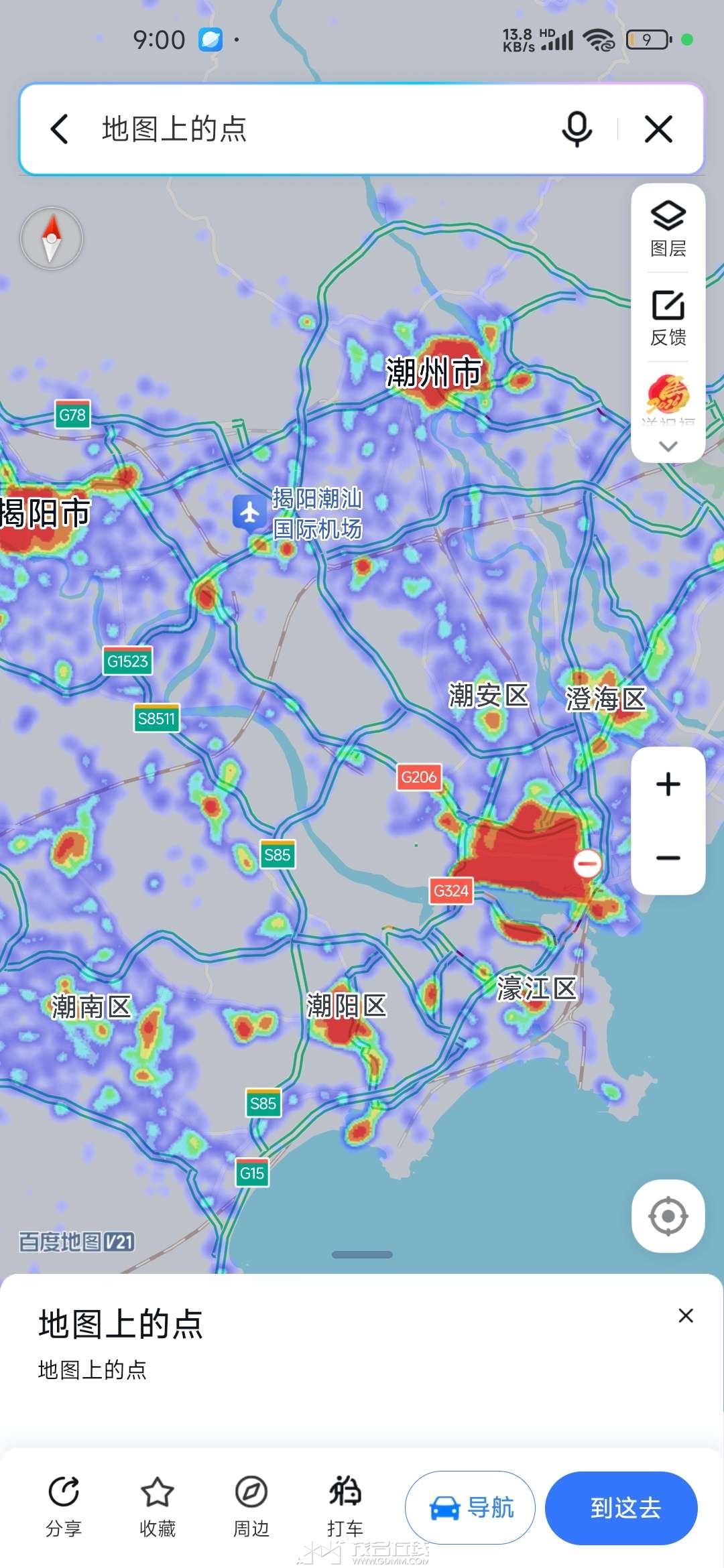Open the 图层 layers panel

[x=668, y=228]
